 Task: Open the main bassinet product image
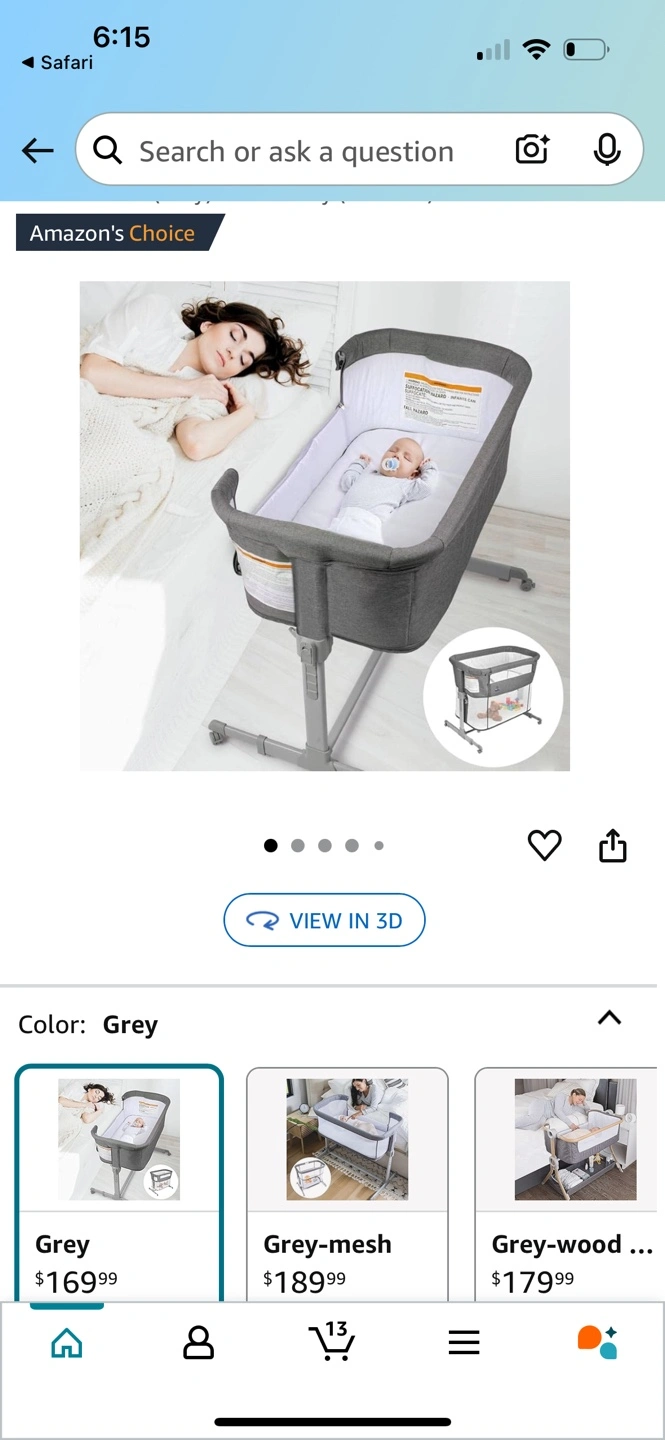pos(325,526)
